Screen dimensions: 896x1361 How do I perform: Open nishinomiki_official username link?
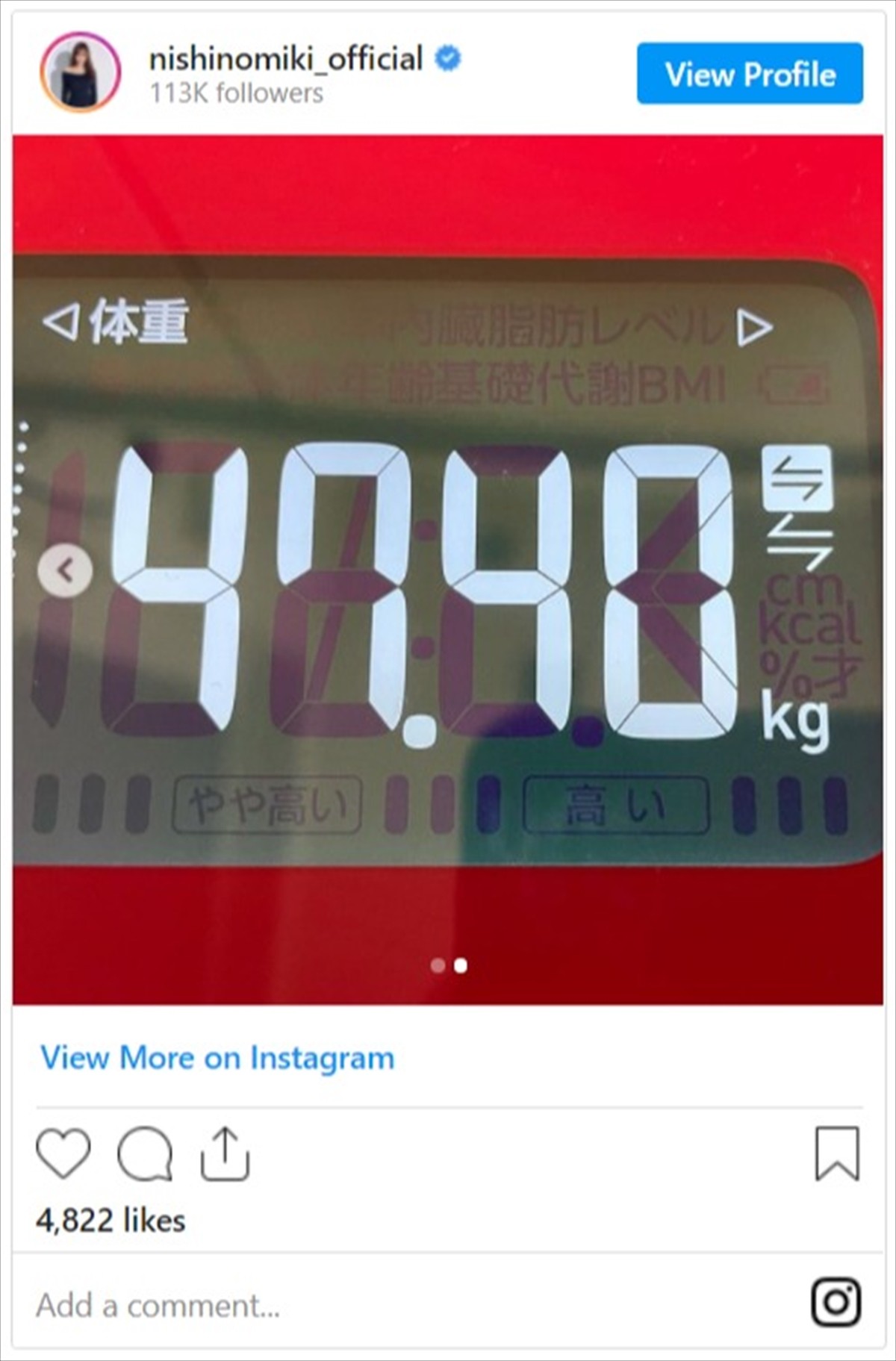pos(286,59)
